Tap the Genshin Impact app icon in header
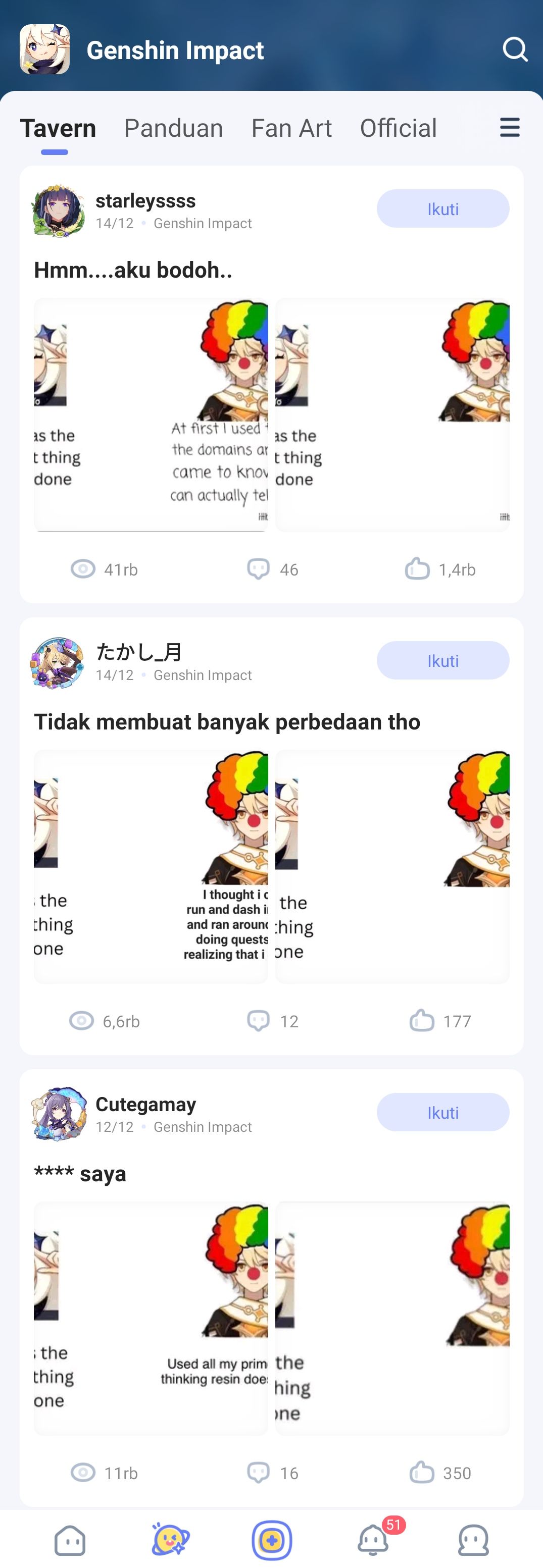 [45, 49]
